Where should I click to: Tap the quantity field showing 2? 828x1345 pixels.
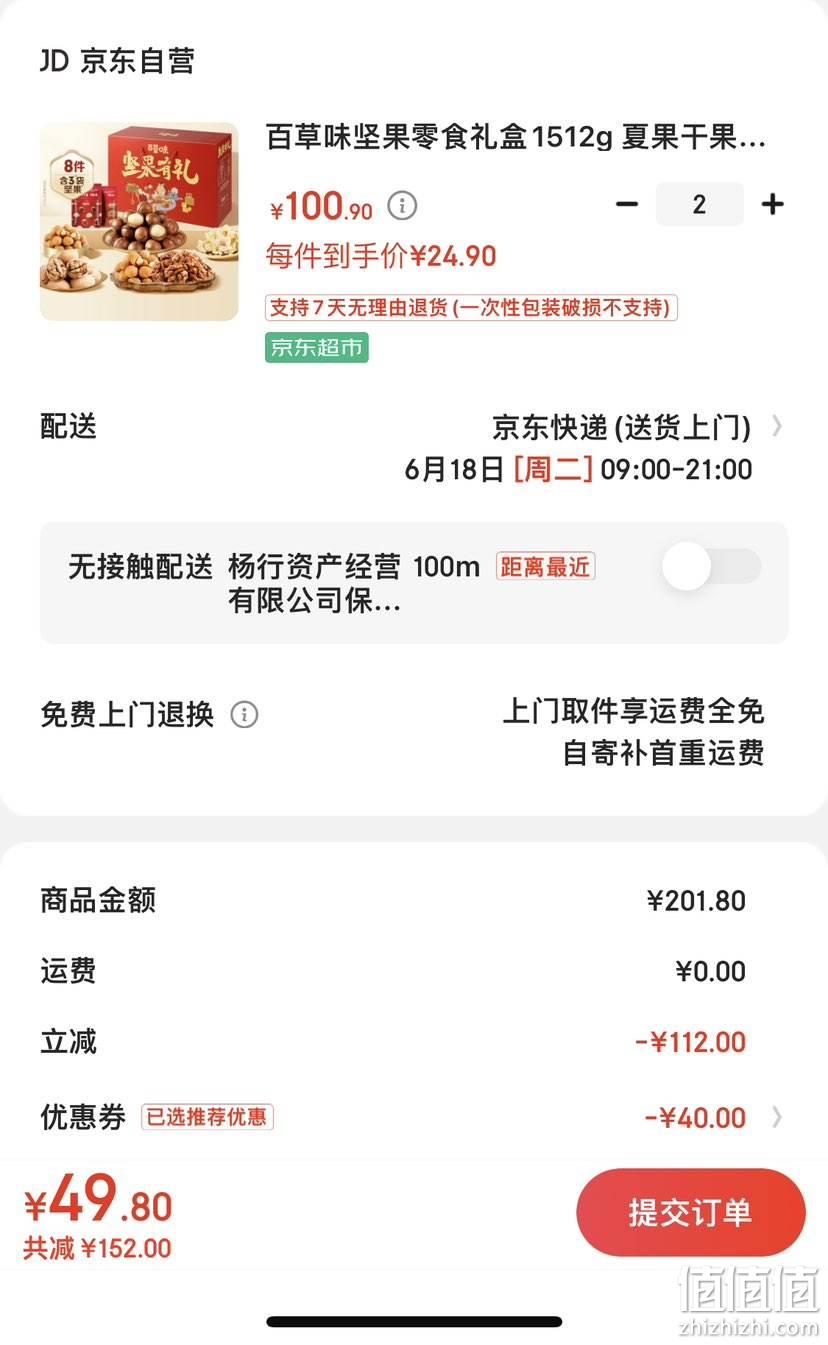[699, 204]
